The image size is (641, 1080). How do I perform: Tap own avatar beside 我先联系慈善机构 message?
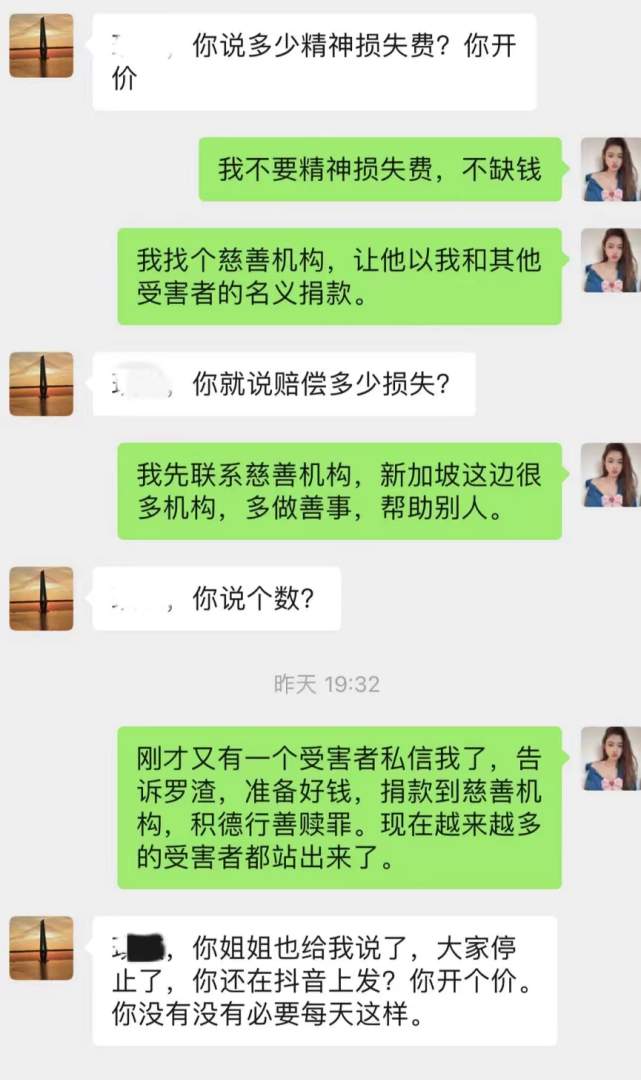click(610, 474)
